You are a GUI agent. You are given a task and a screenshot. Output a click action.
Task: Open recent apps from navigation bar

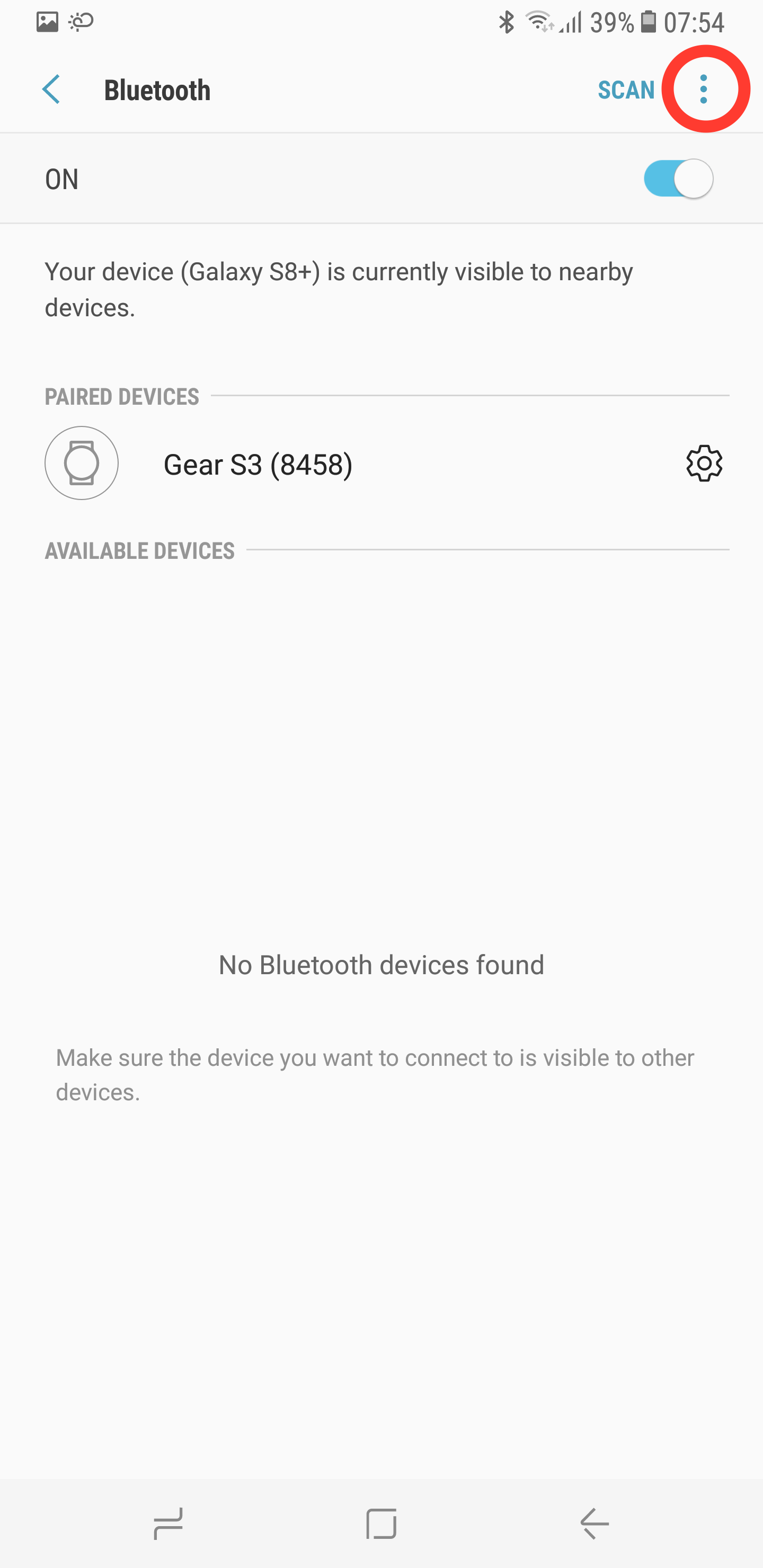168,1524
